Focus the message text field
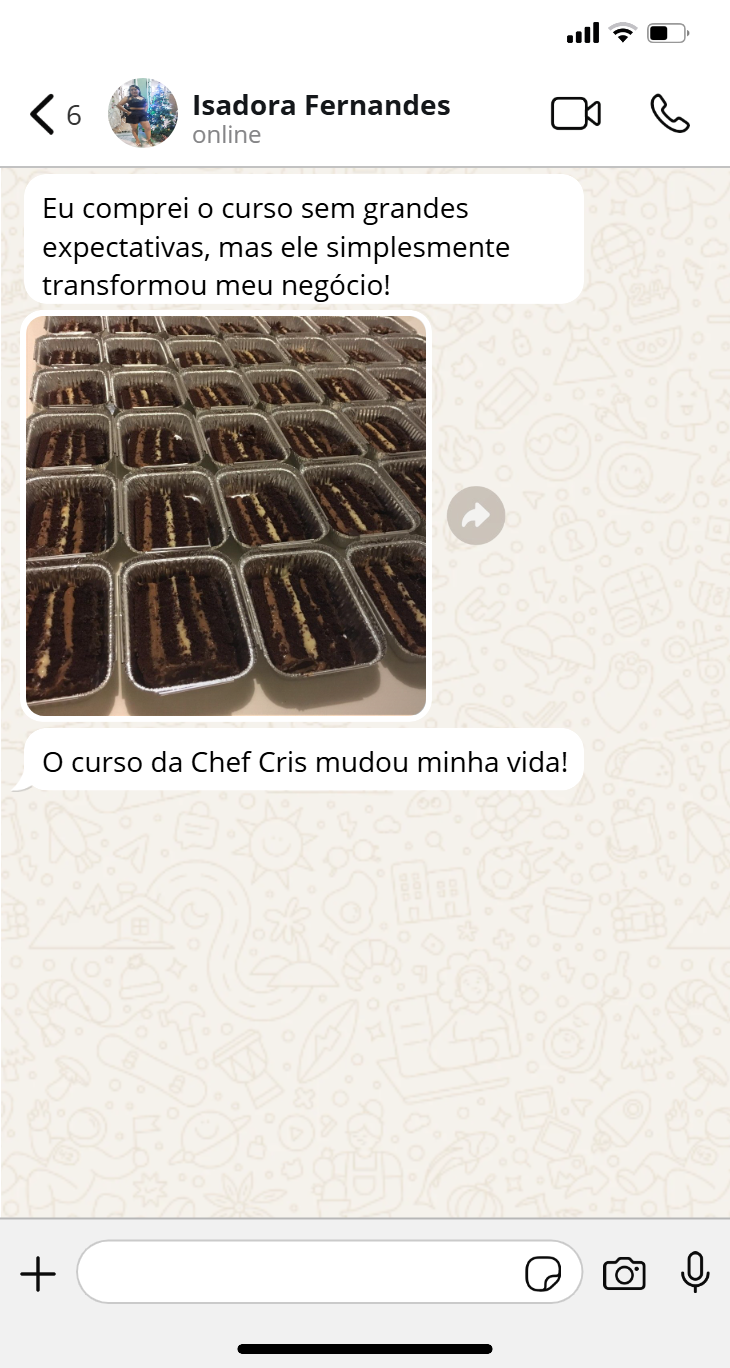Screen dimensions: 730x1368 coord(300,1273)
